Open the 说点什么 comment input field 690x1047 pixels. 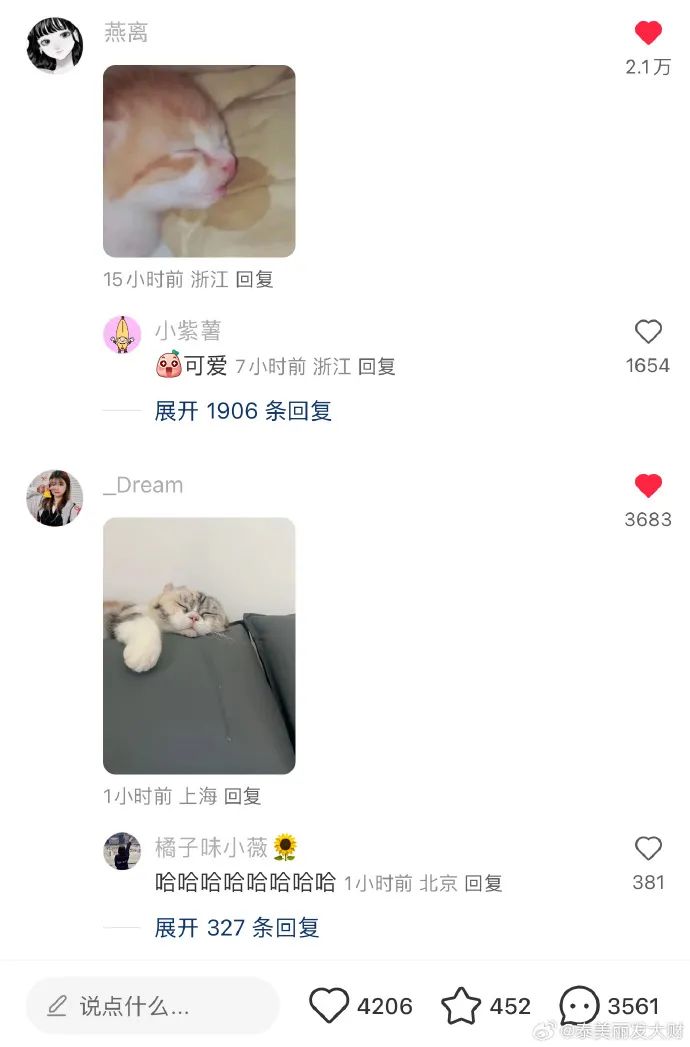pyautogui.click(x=152, y=1005)
